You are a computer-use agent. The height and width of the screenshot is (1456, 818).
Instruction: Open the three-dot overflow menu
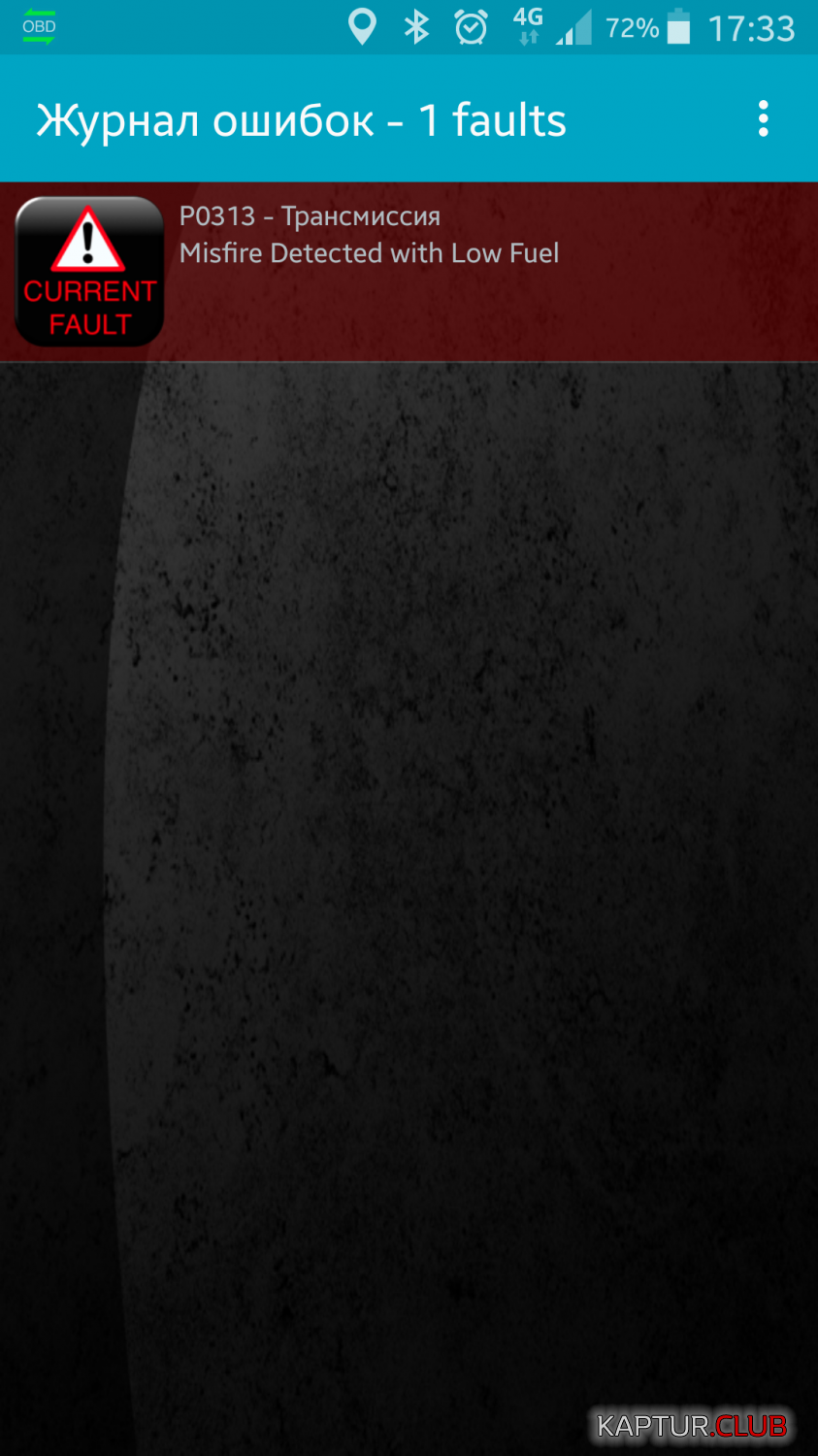click(x=764, y=119)
